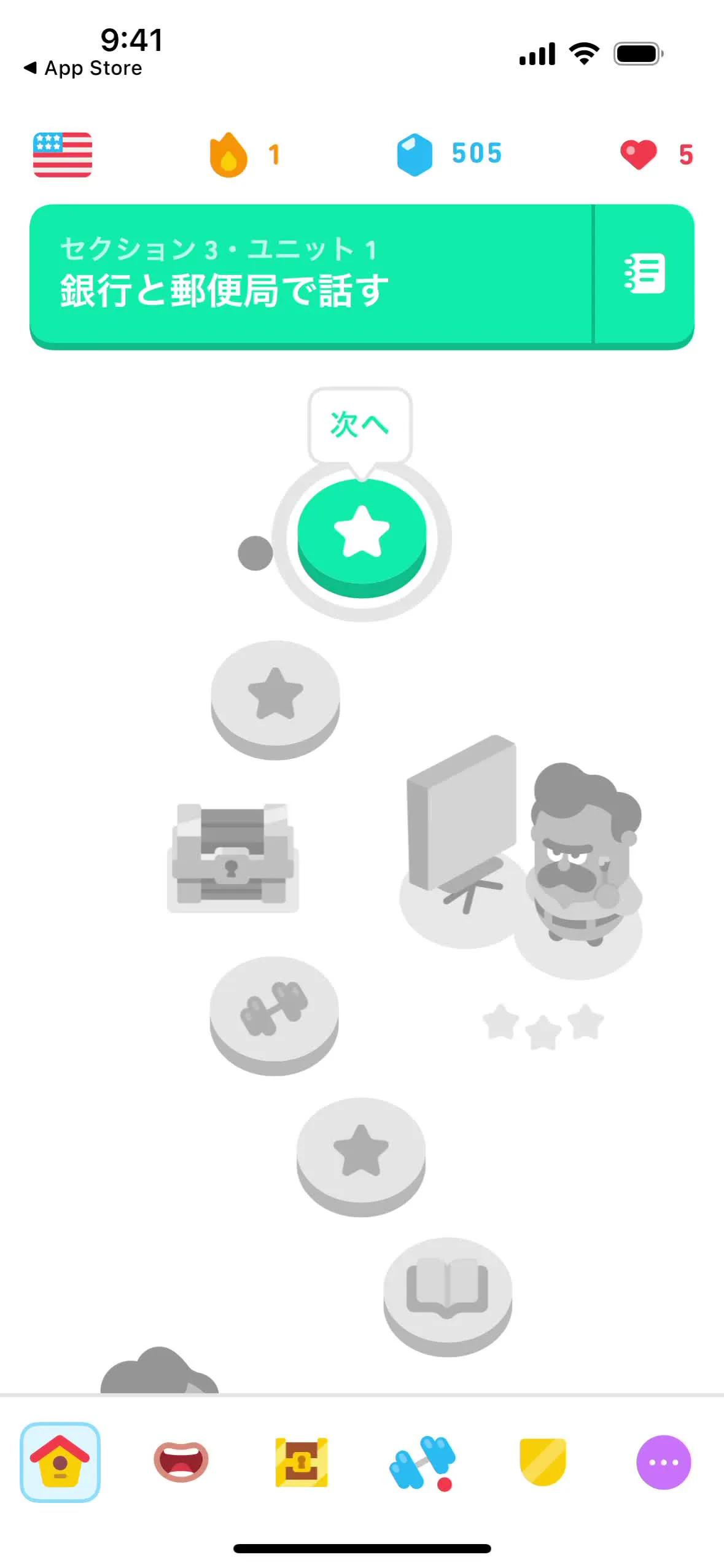Screen dimensions: 724x1568
Task: Switch to the mouth pronunciation tab
Action: [181, 1462]
